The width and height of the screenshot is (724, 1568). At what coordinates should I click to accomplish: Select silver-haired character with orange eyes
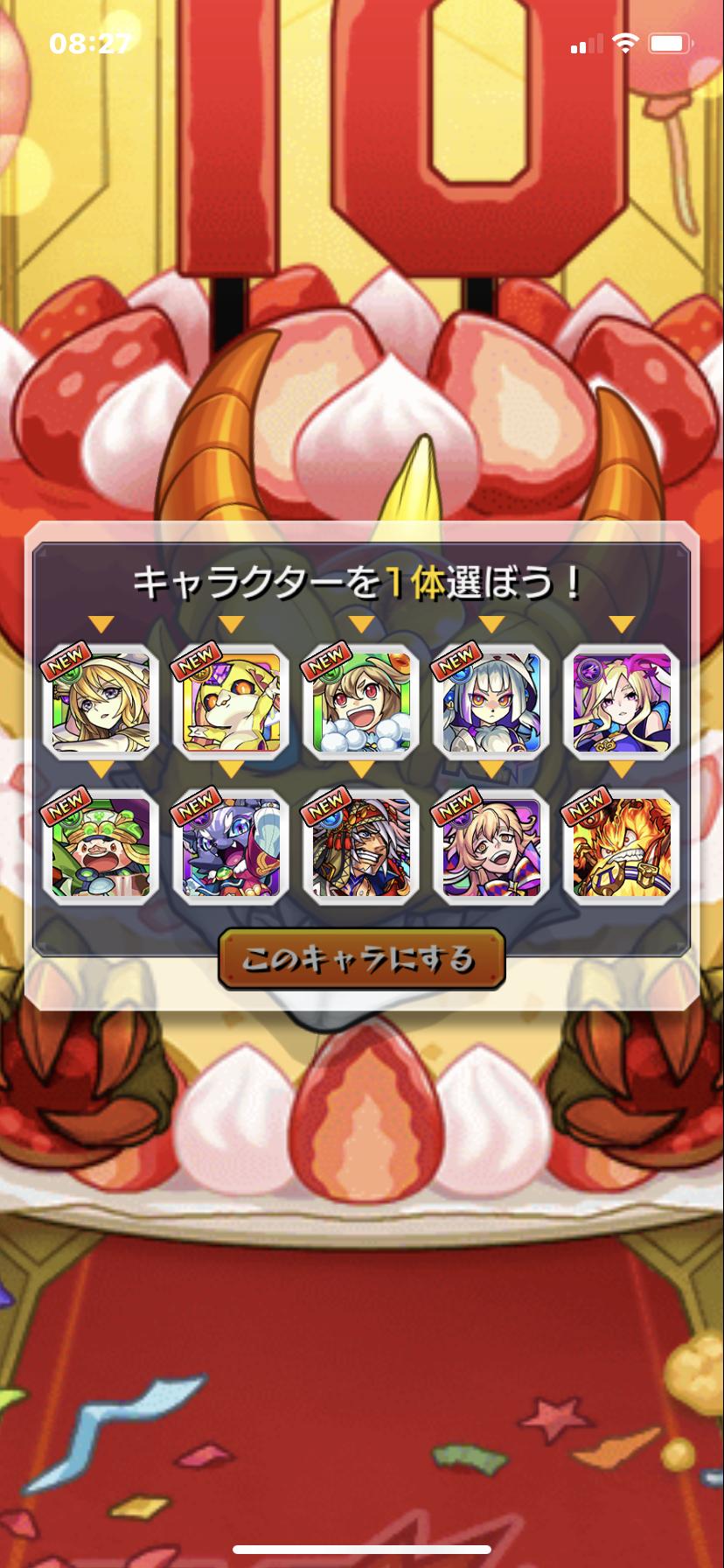tap(491, 701)
